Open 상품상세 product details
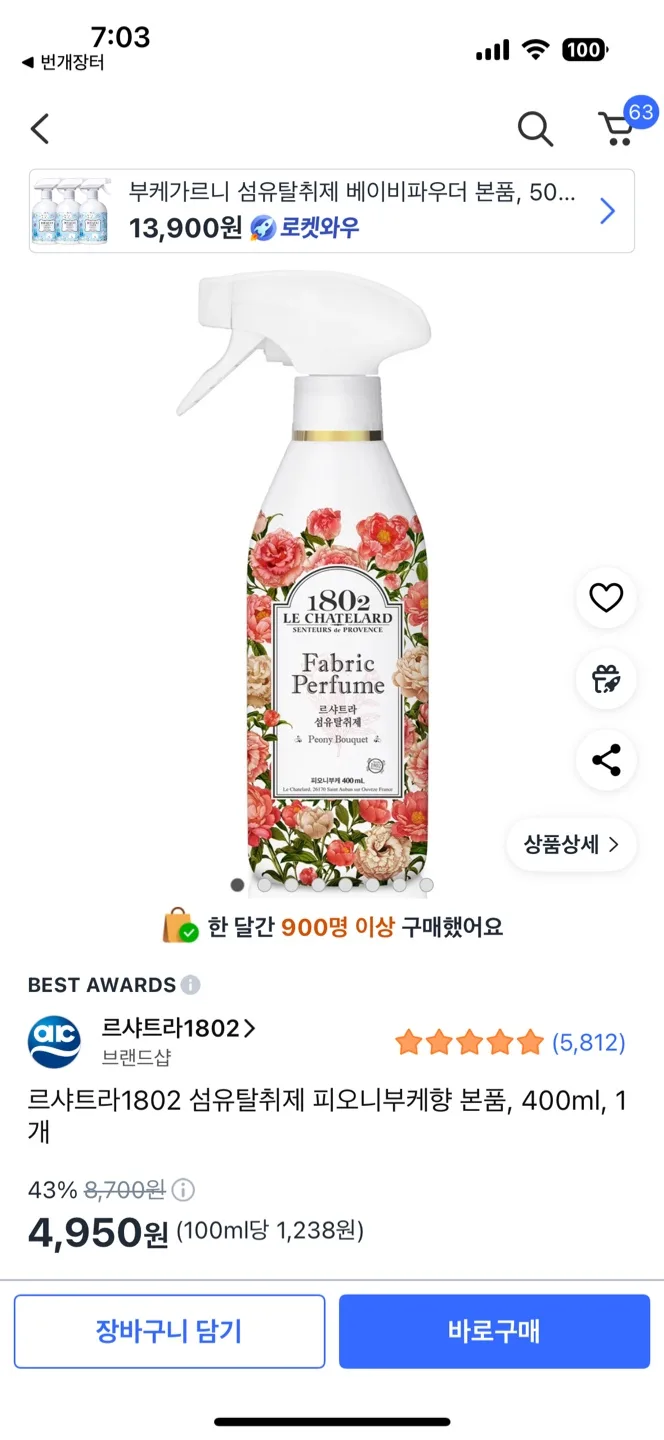The width and height of the screenshot is (664, 1440). 572,844
